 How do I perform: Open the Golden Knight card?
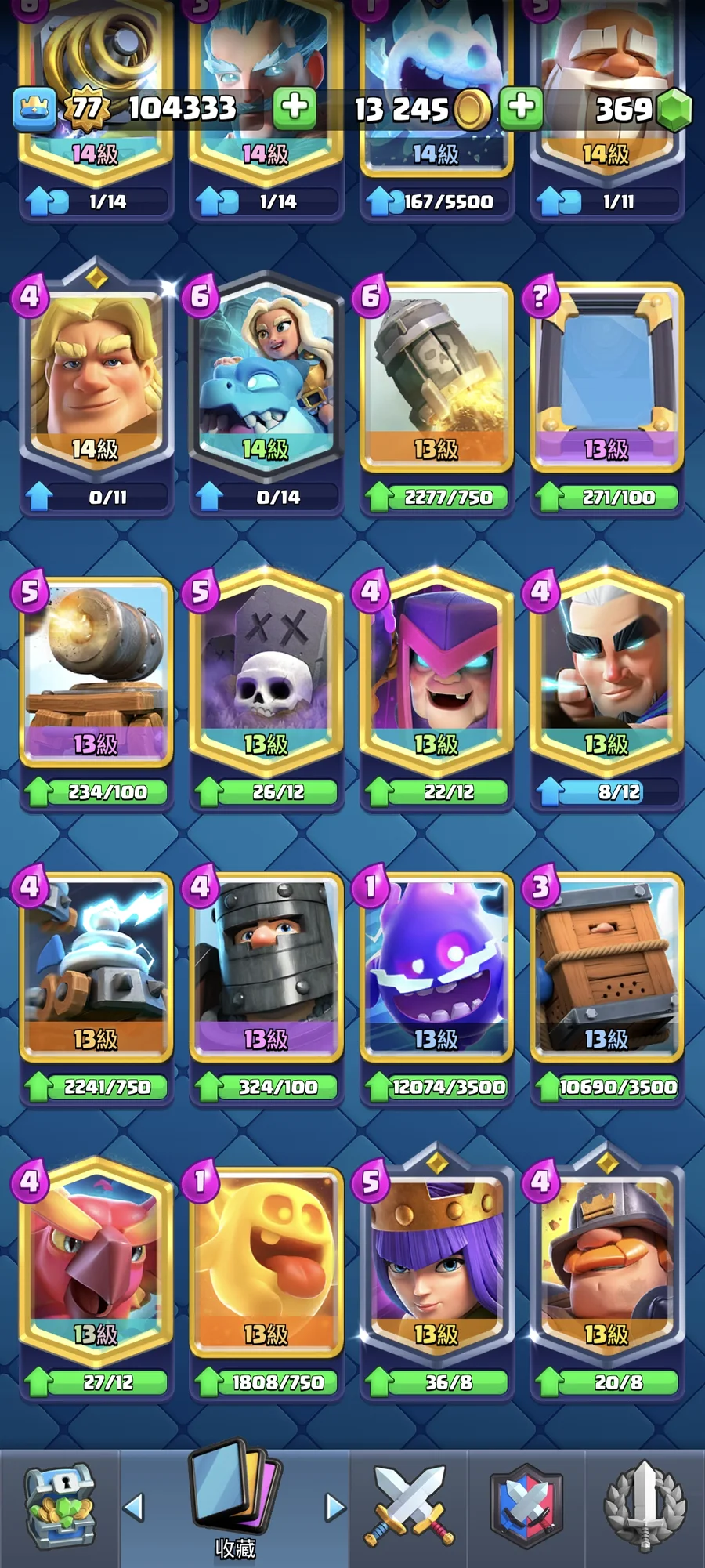tap(95, 376)
